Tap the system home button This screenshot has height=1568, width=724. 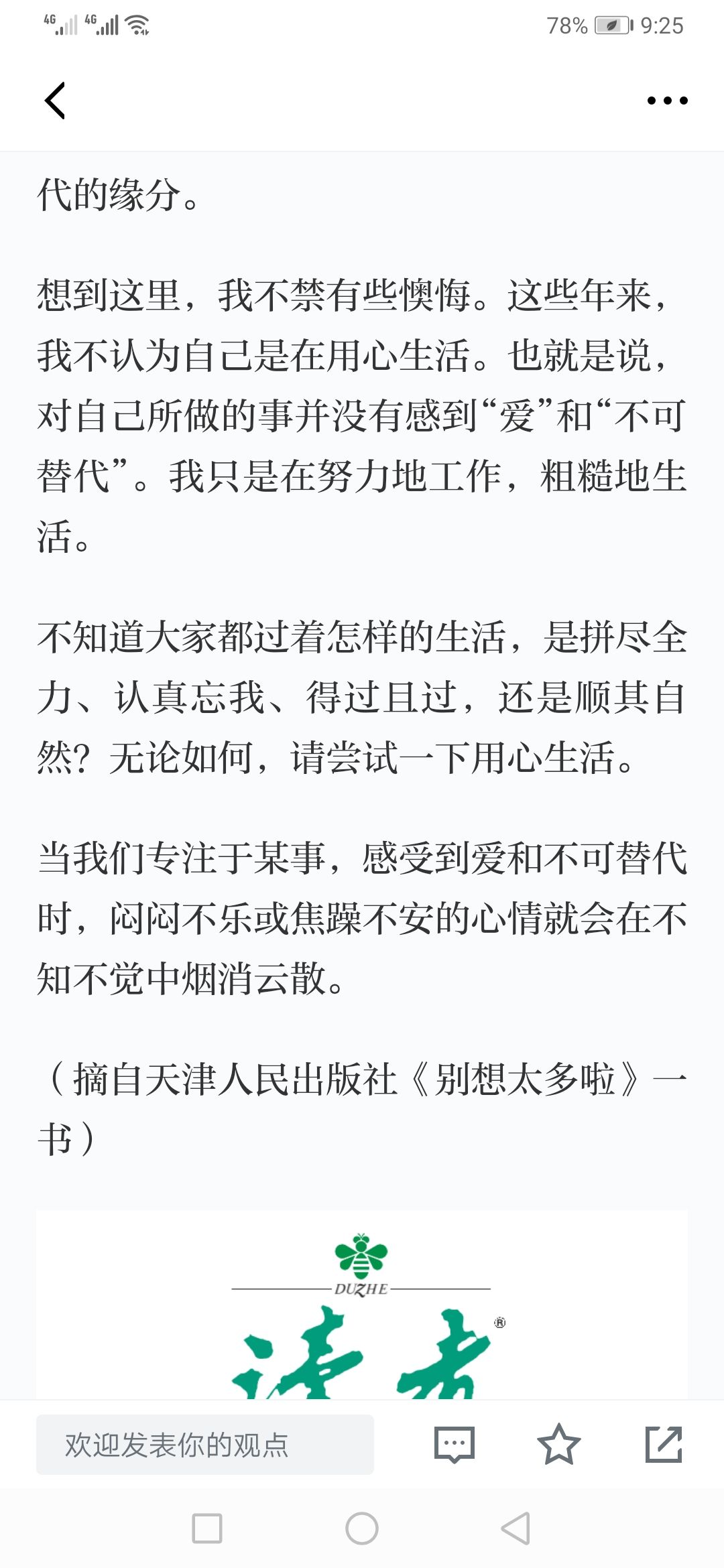[362, 1528]
